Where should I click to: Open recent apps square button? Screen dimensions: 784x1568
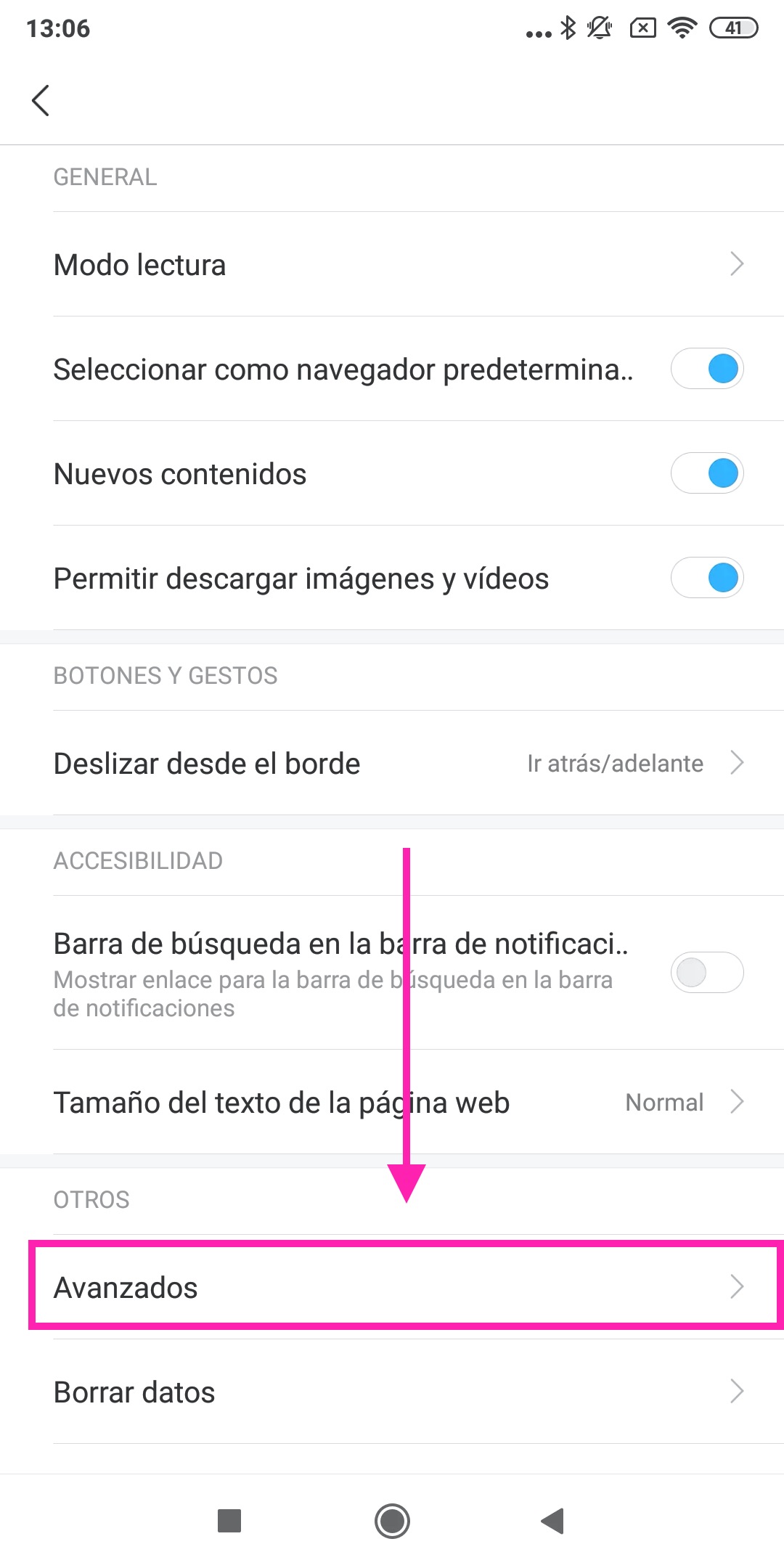click(x=229, y=1521)
